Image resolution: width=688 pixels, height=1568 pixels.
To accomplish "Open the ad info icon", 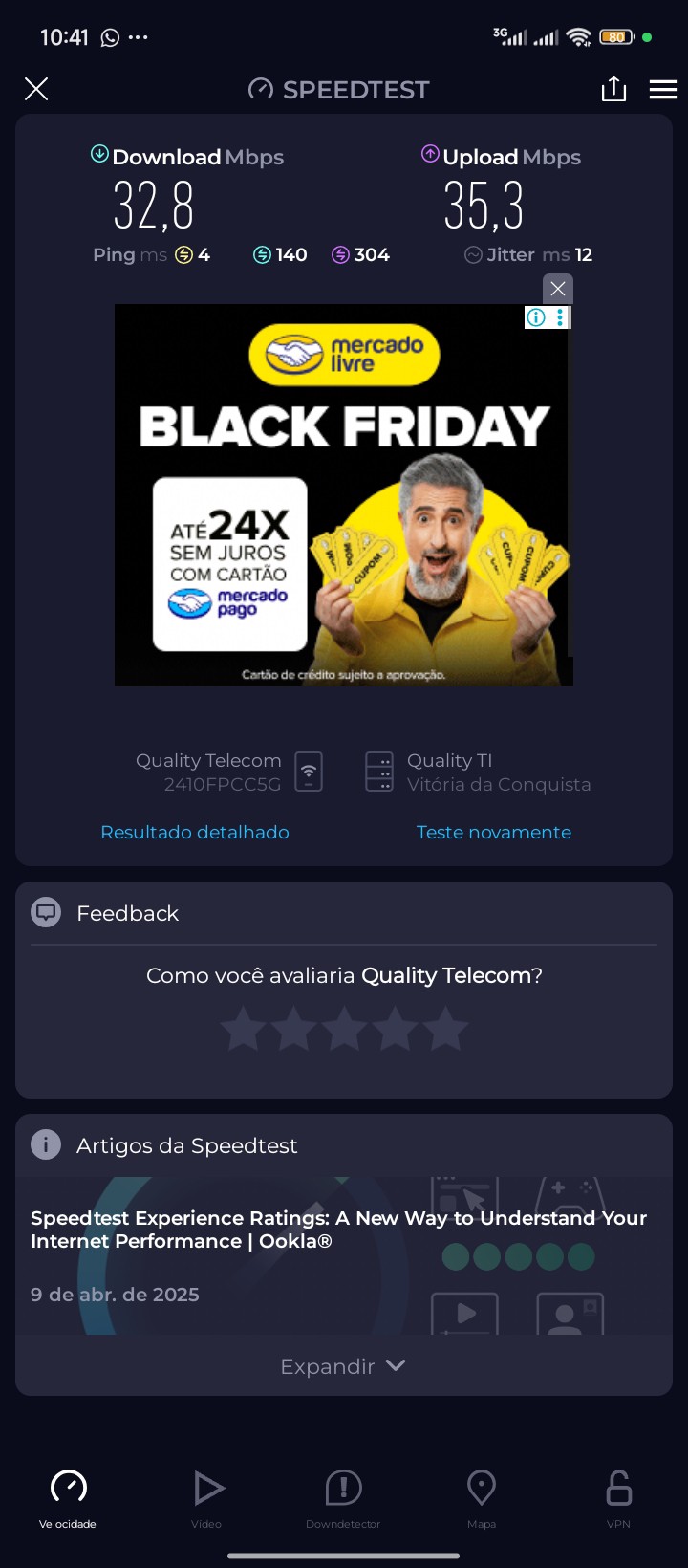I will click(x=537, y=317).
